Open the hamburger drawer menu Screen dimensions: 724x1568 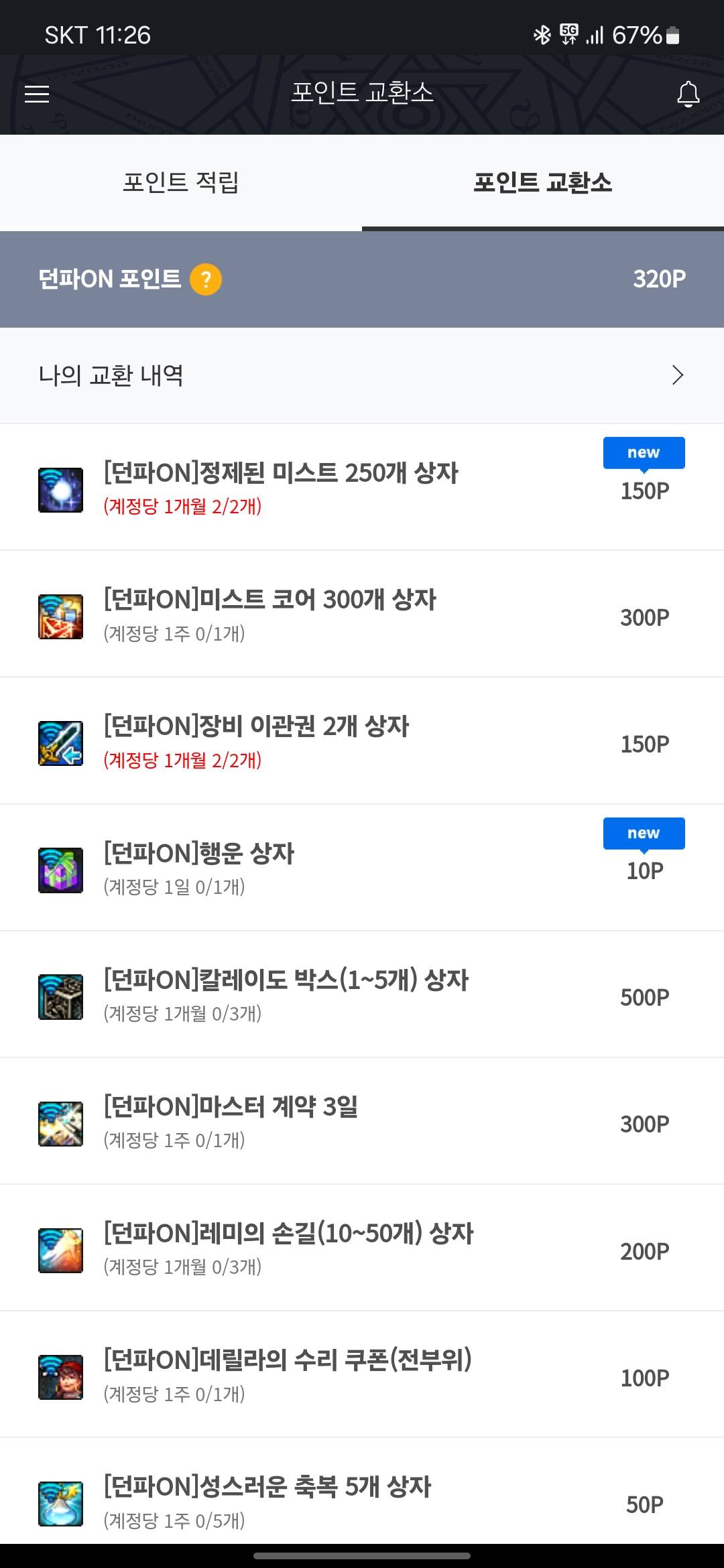click(x=37, y=94)
